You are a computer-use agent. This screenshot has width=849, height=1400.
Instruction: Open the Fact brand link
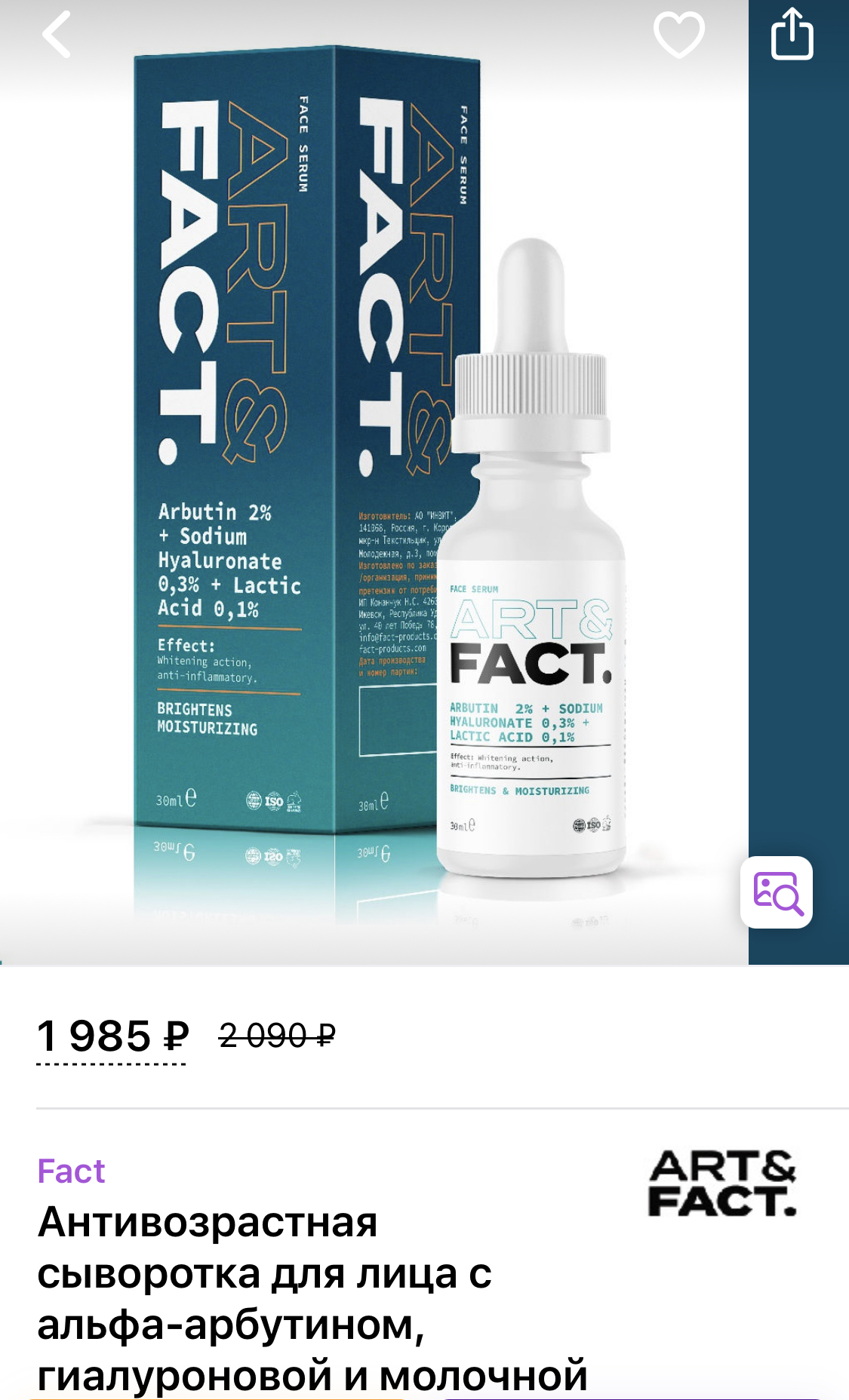[71, 1171]
